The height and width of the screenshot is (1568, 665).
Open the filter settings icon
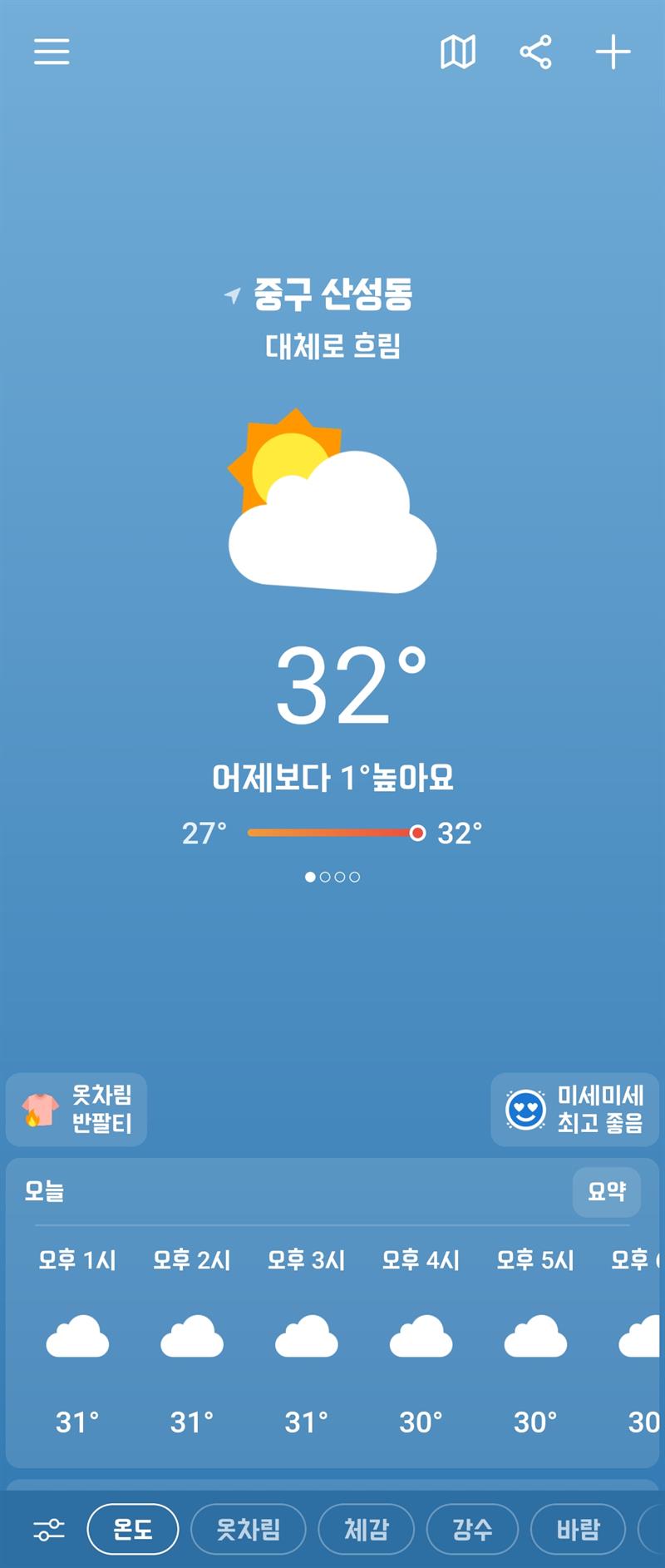[x=48, y=1529]
